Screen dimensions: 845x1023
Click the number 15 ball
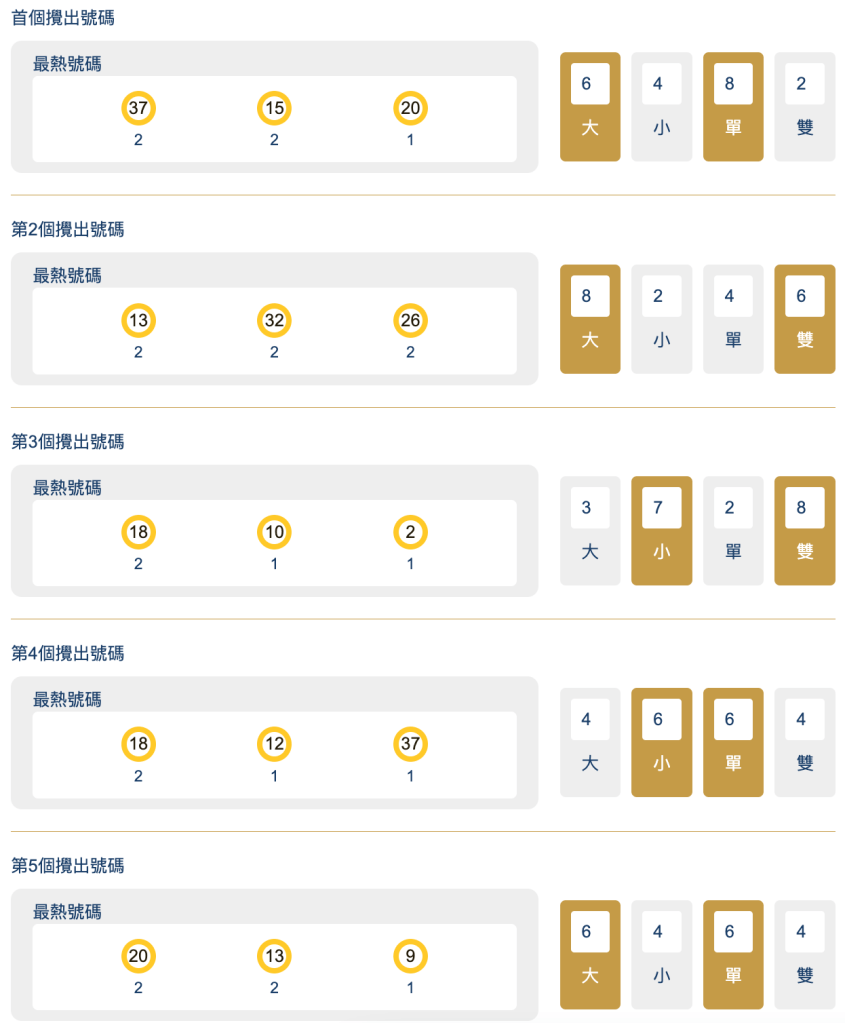pos(274,108)
